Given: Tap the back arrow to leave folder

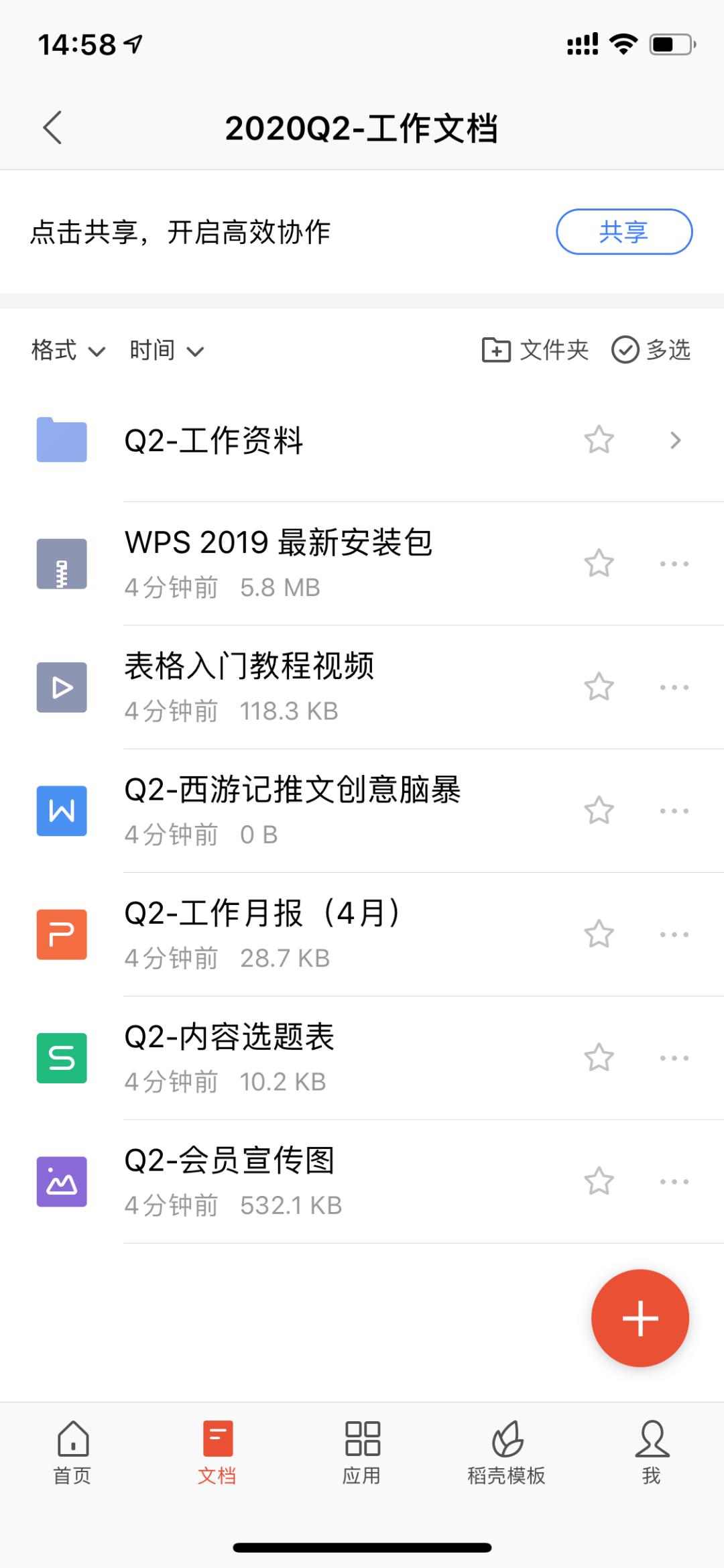Looking at the screenshot, I should point(54,127).
